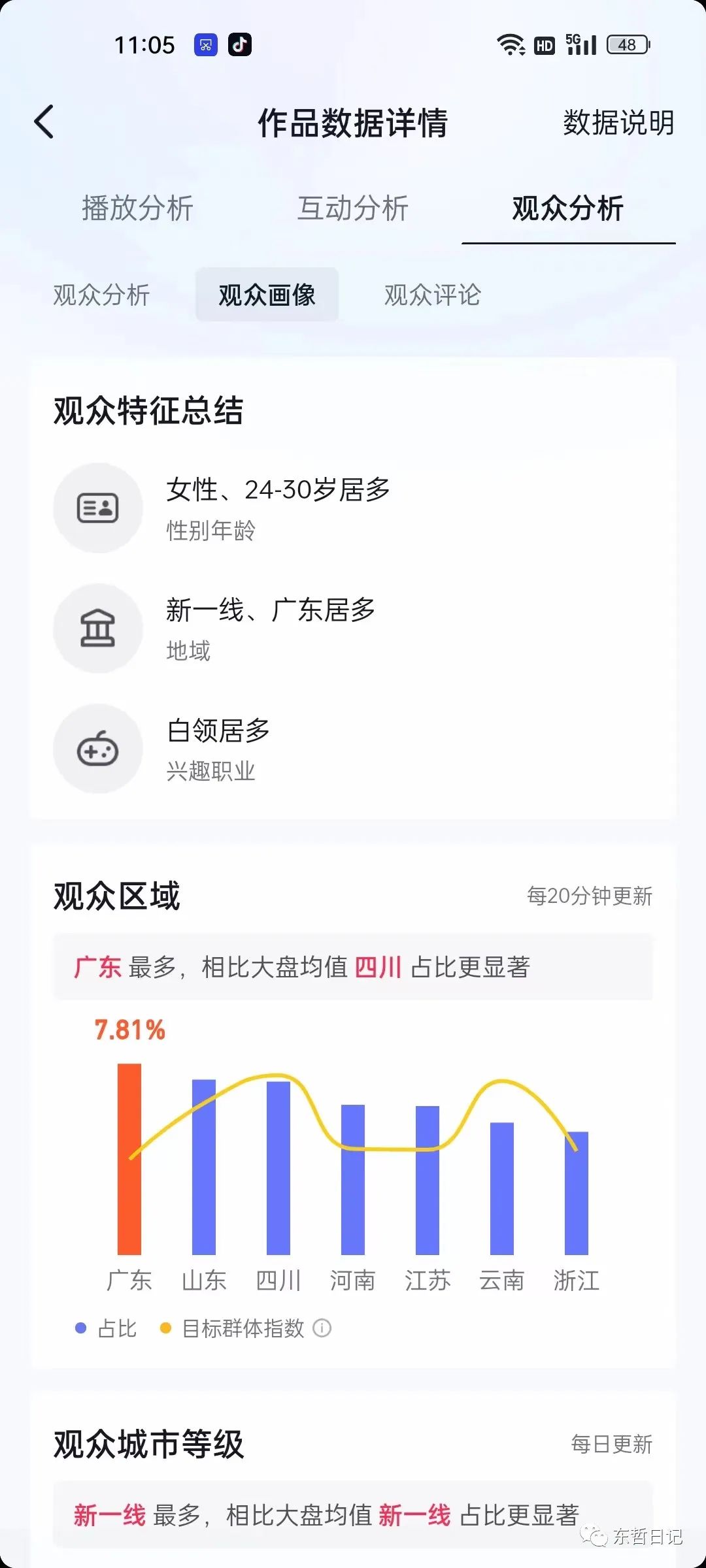Click the game controller icon beside 兴趣职业
The height and width of the screenshot is (1568, 706).
98,749
